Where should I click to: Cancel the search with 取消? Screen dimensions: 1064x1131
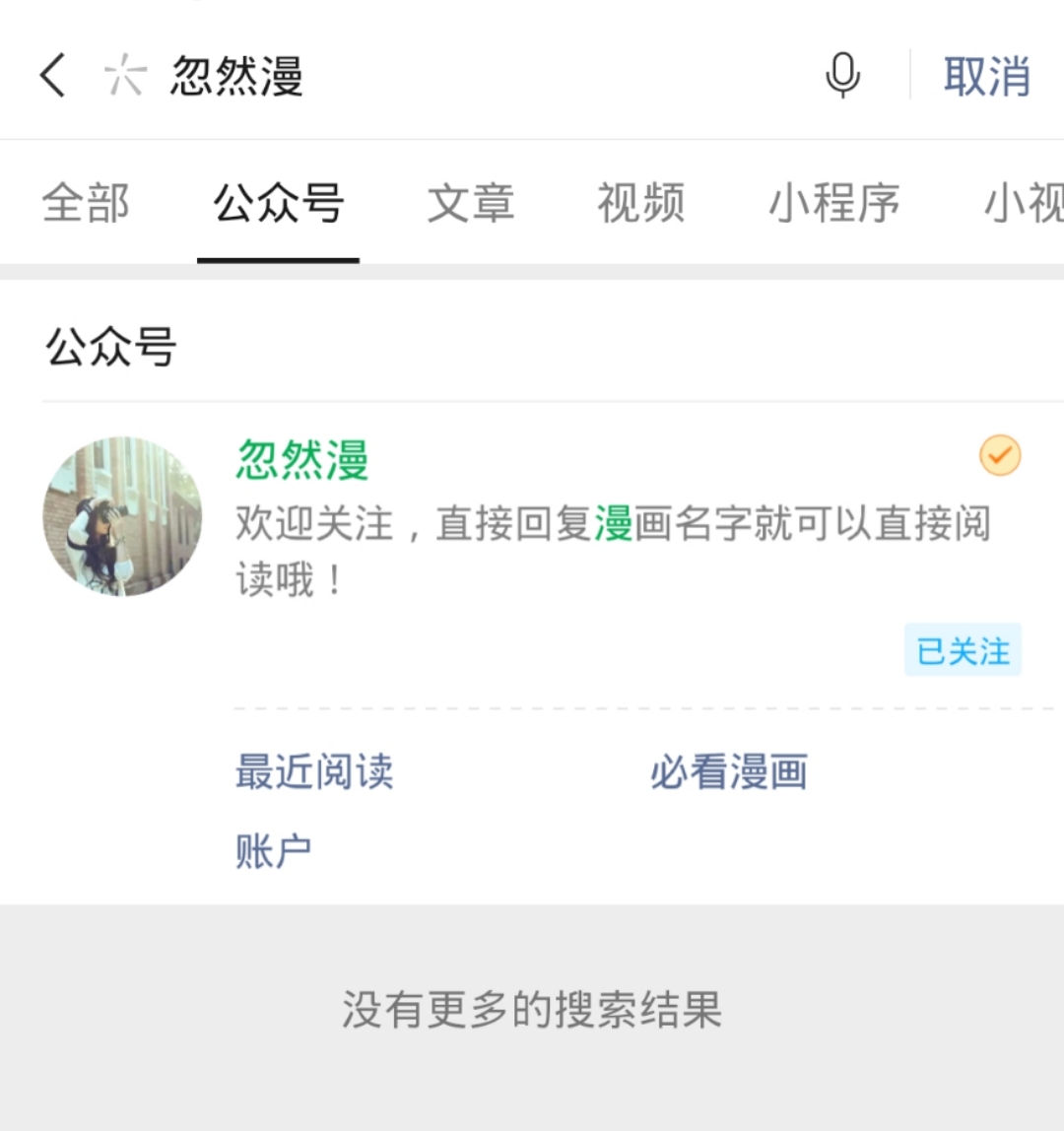(986, 76)
